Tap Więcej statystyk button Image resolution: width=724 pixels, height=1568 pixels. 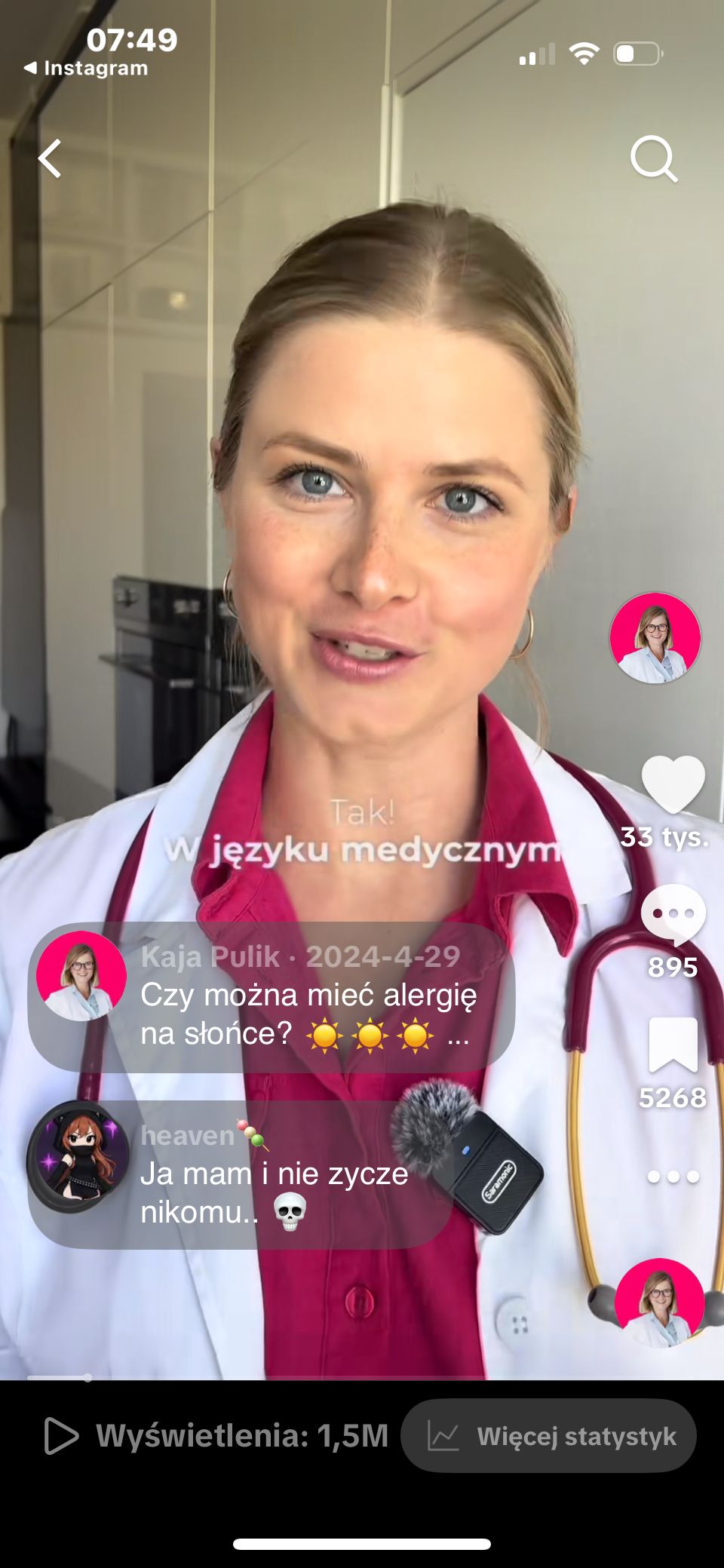click(x=548, y=1436)
